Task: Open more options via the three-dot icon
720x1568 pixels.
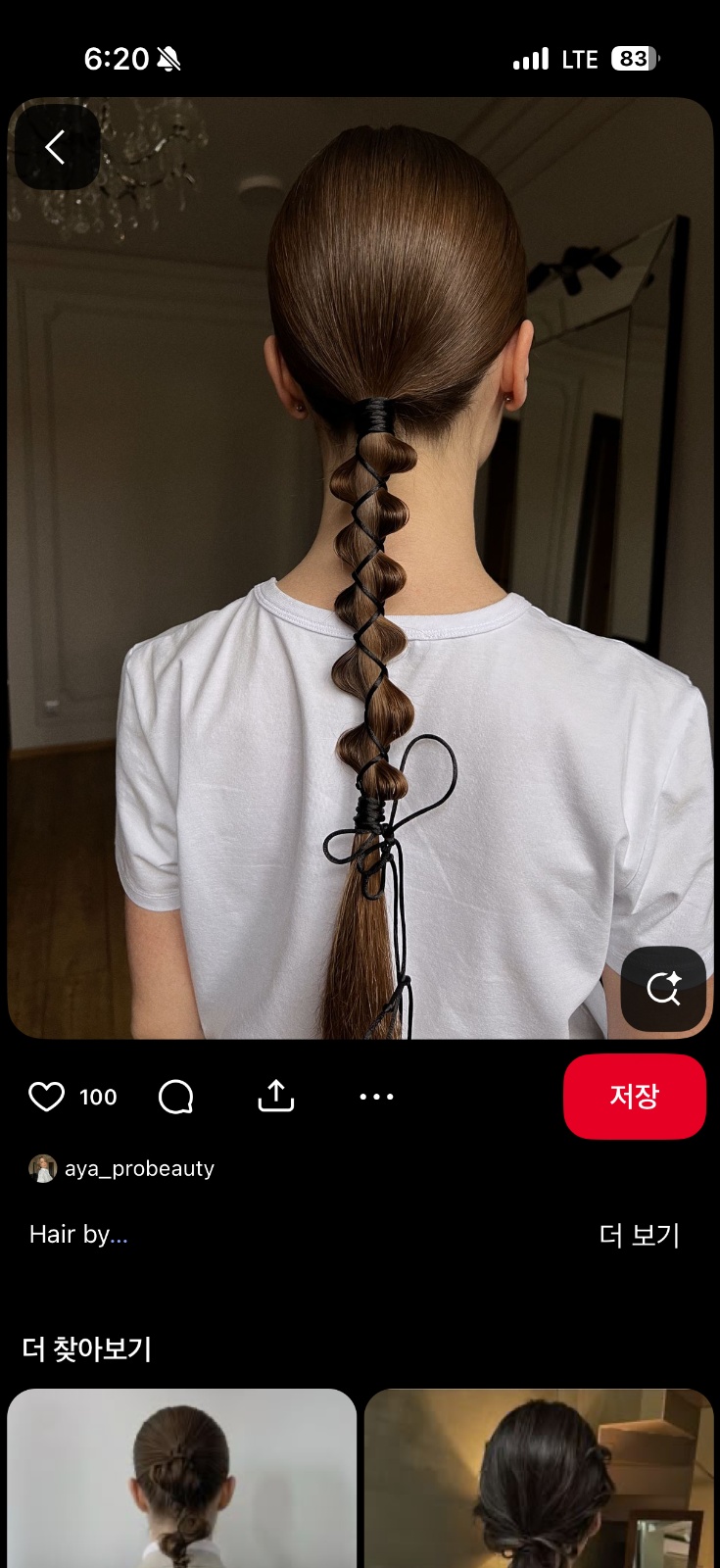Action: (376, 1097)
